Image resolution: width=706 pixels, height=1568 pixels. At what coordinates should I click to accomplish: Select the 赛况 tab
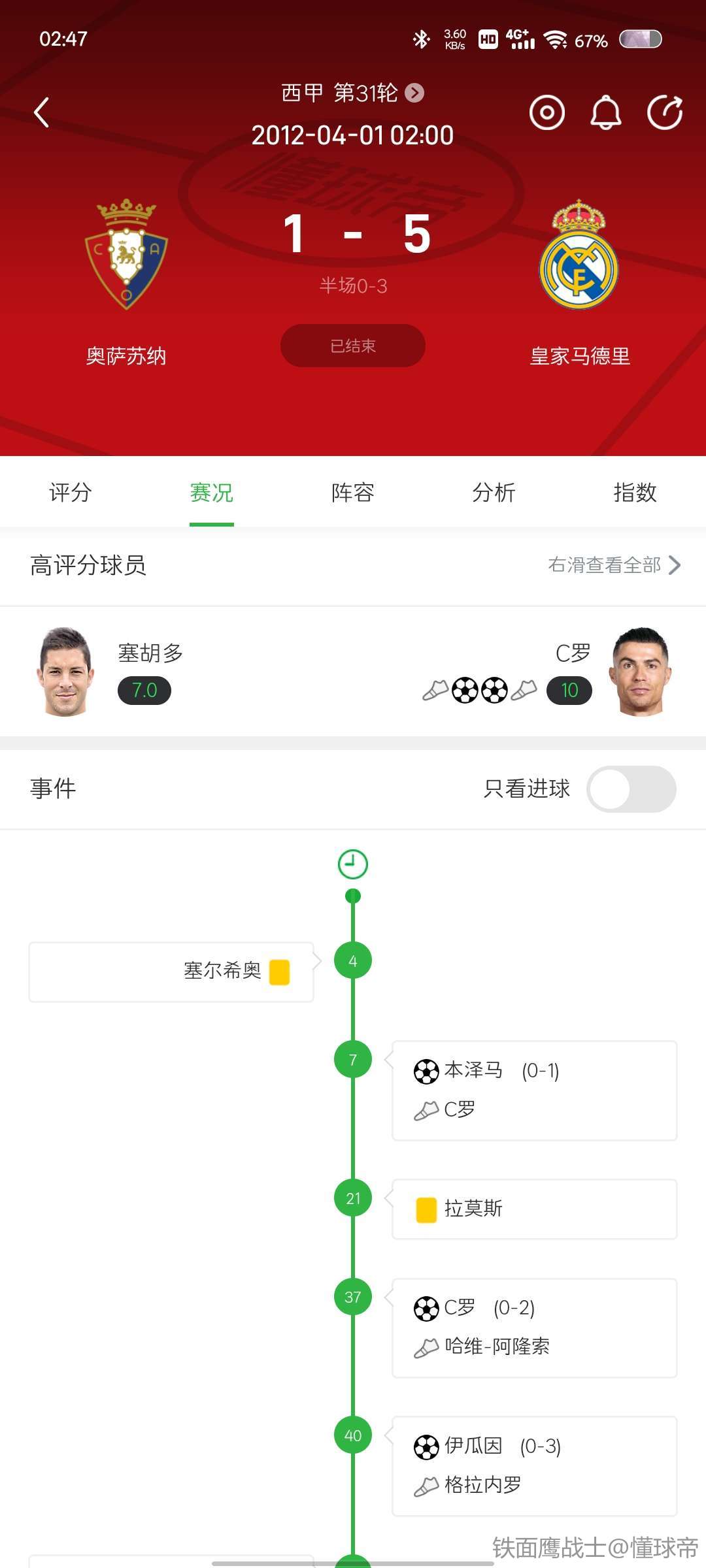click(211, 493)
